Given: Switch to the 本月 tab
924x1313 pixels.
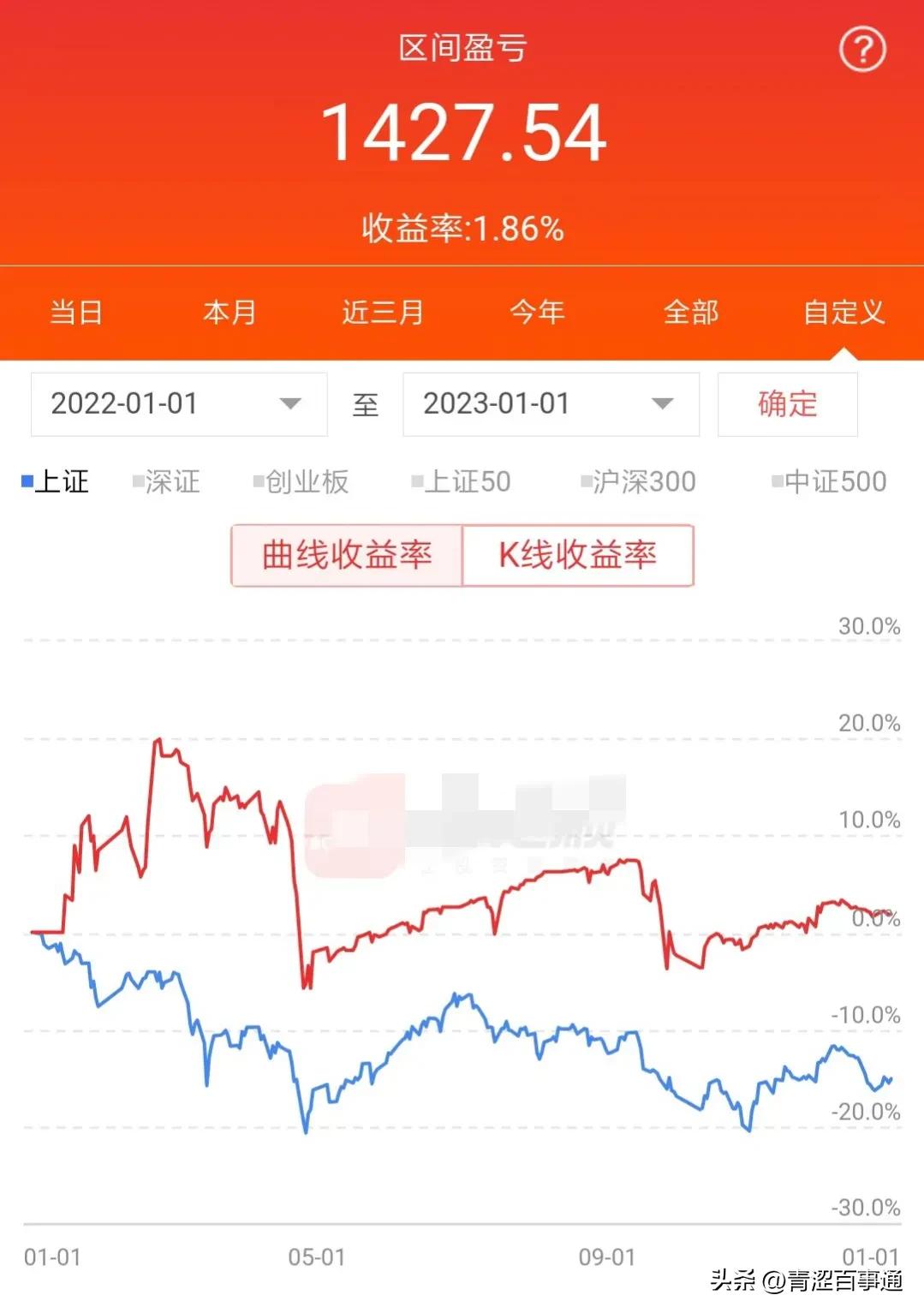Looking at the screenshot, I should click(x=230, y=313).
